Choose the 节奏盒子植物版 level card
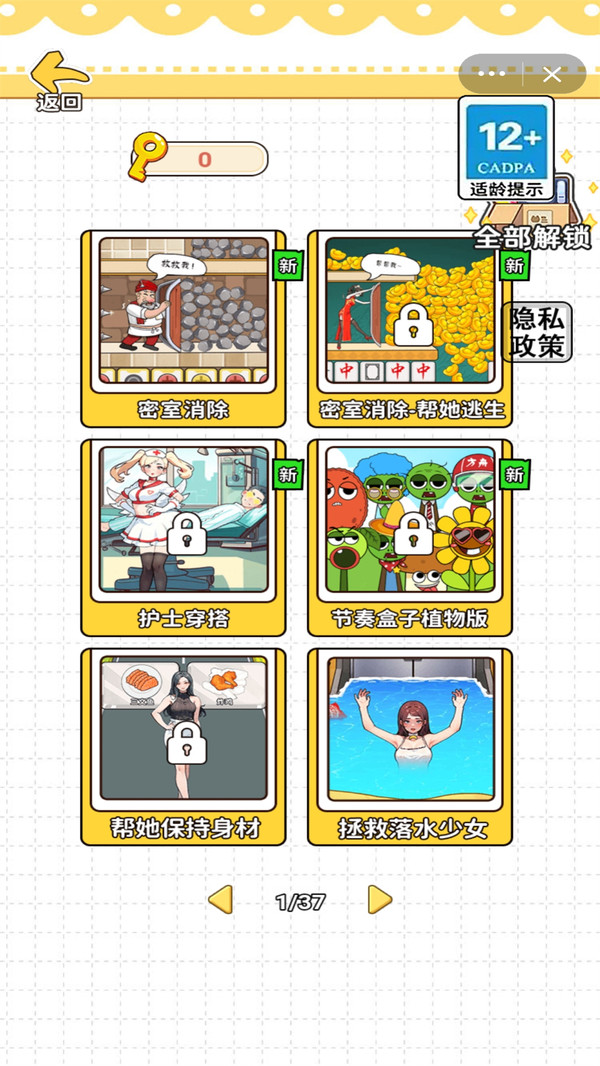Image resolution: width=600 pixels, height=1066 pixels. tap(410, 538)
